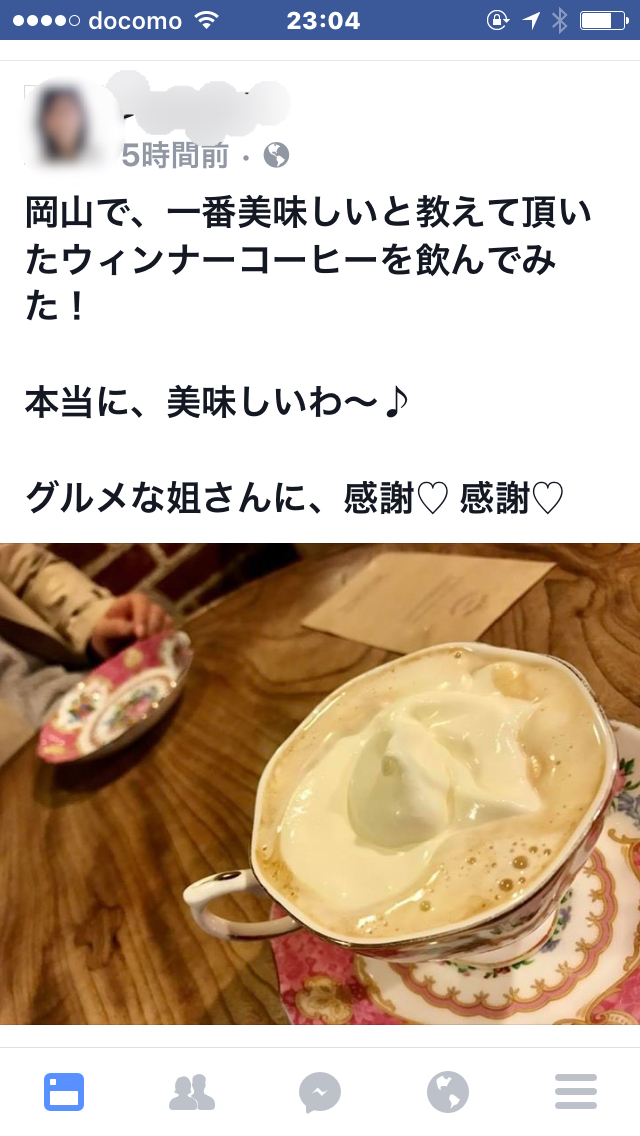This screenshot has width=640, height=1136.
Task: Open the Vienna coffee photo
Action: pos(320,783)
